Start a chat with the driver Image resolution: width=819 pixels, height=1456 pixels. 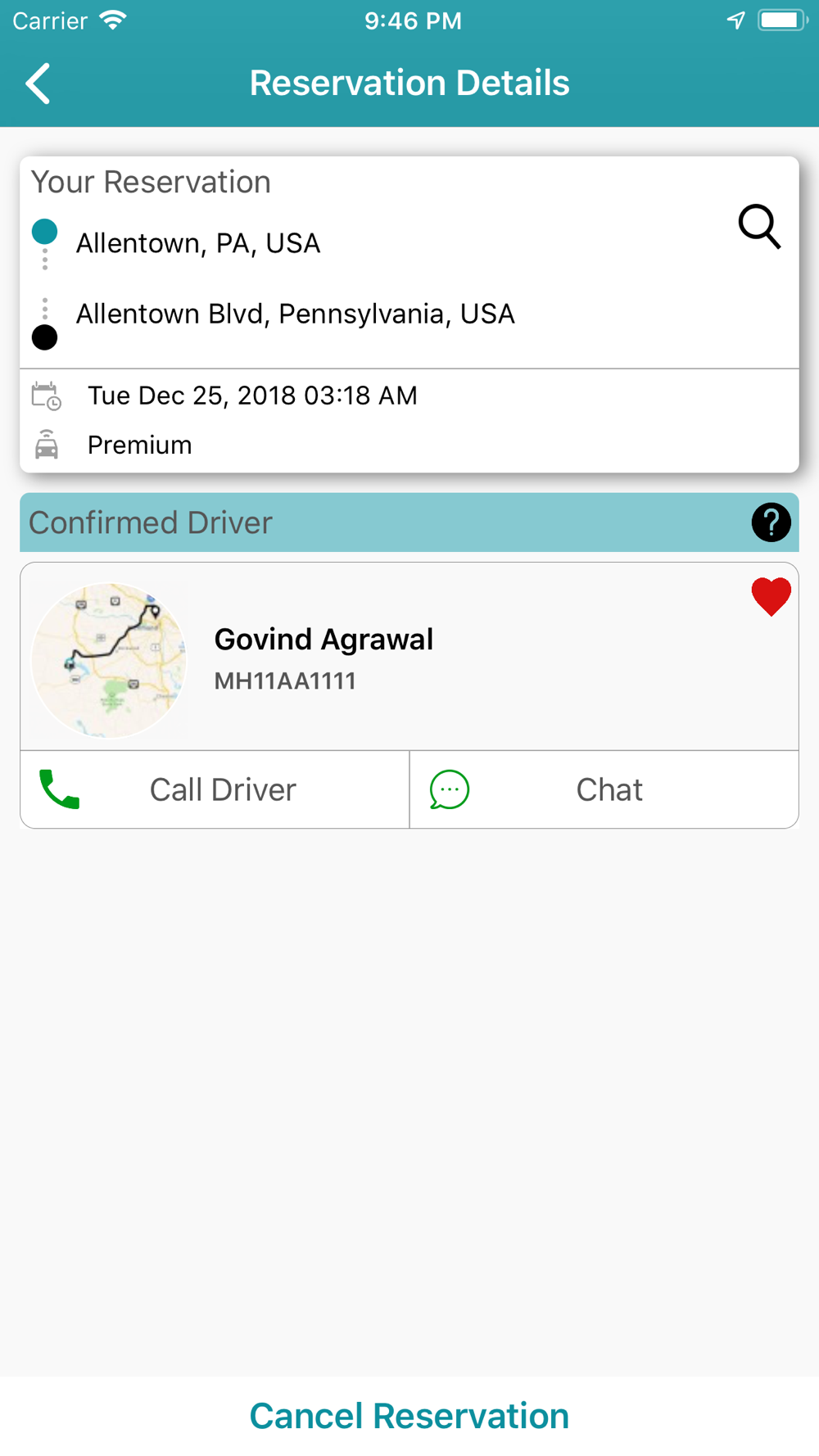click(x=604, y=789)
